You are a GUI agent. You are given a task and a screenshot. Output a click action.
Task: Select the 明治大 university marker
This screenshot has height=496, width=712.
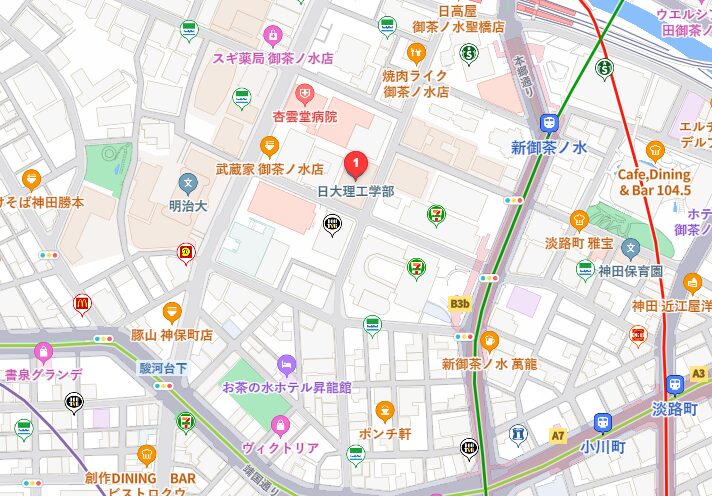[x=187, y=183]
